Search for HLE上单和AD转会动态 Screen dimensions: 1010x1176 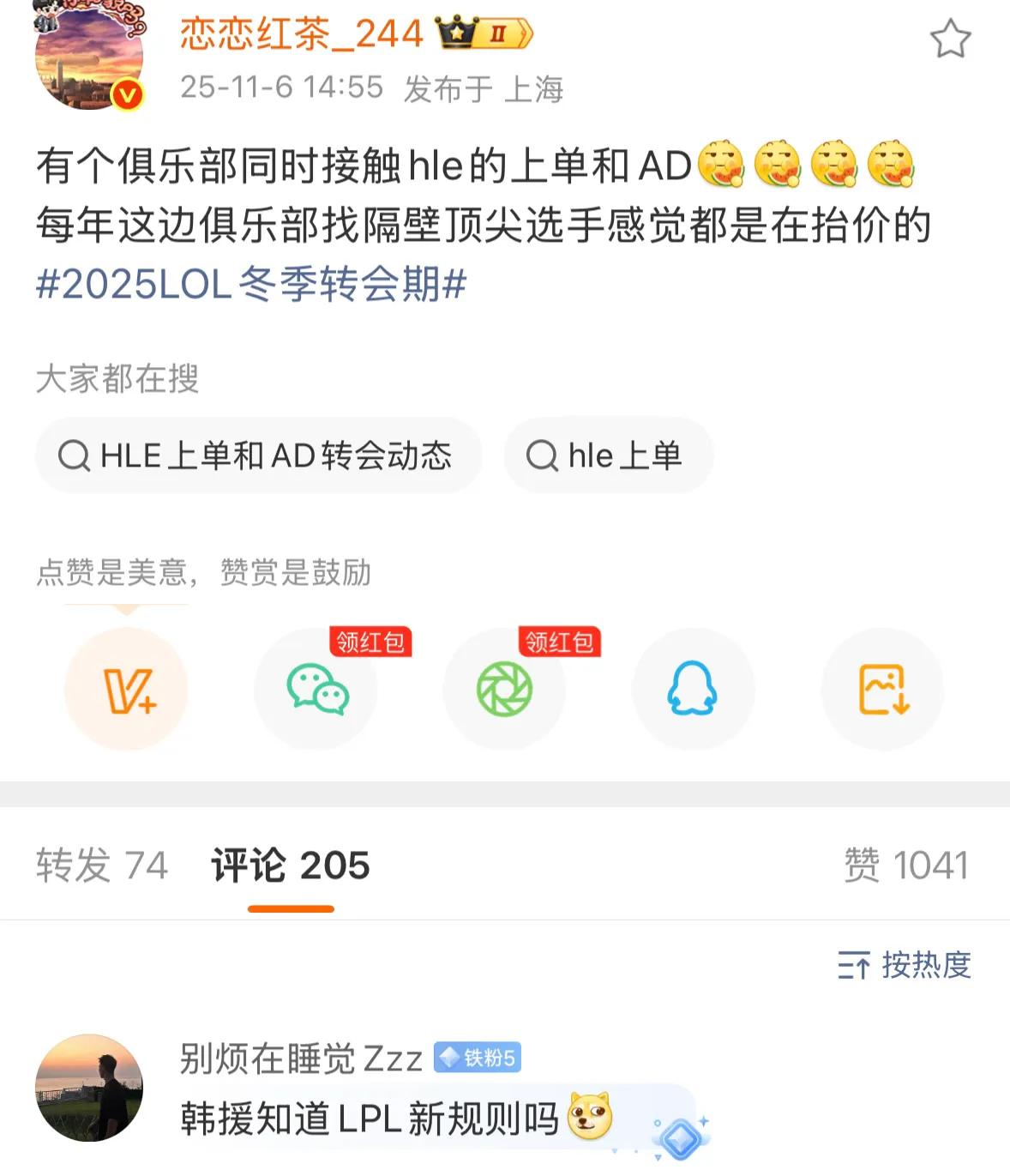click(257, 455)
